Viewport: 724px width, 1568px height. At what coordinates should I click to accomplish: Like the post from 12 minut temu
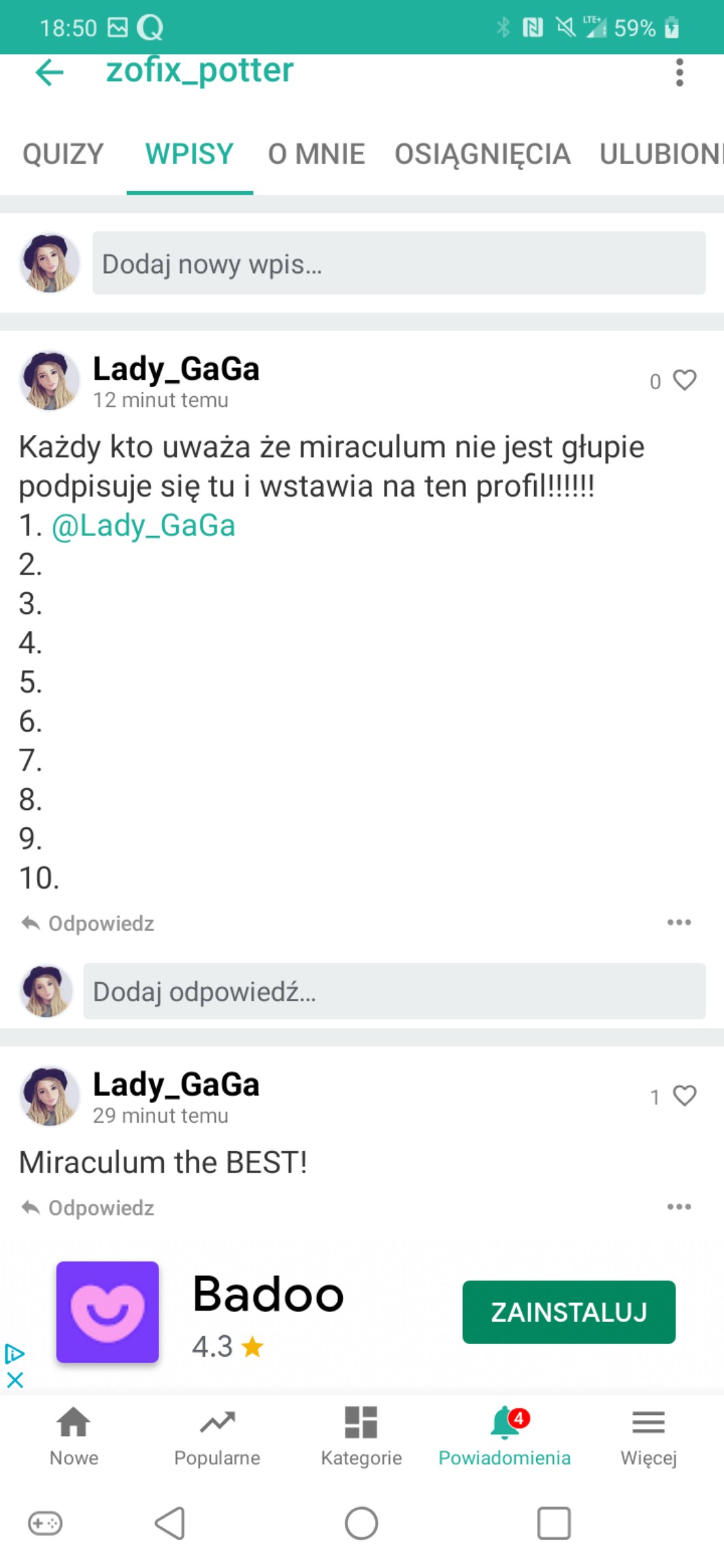[684, 380]
